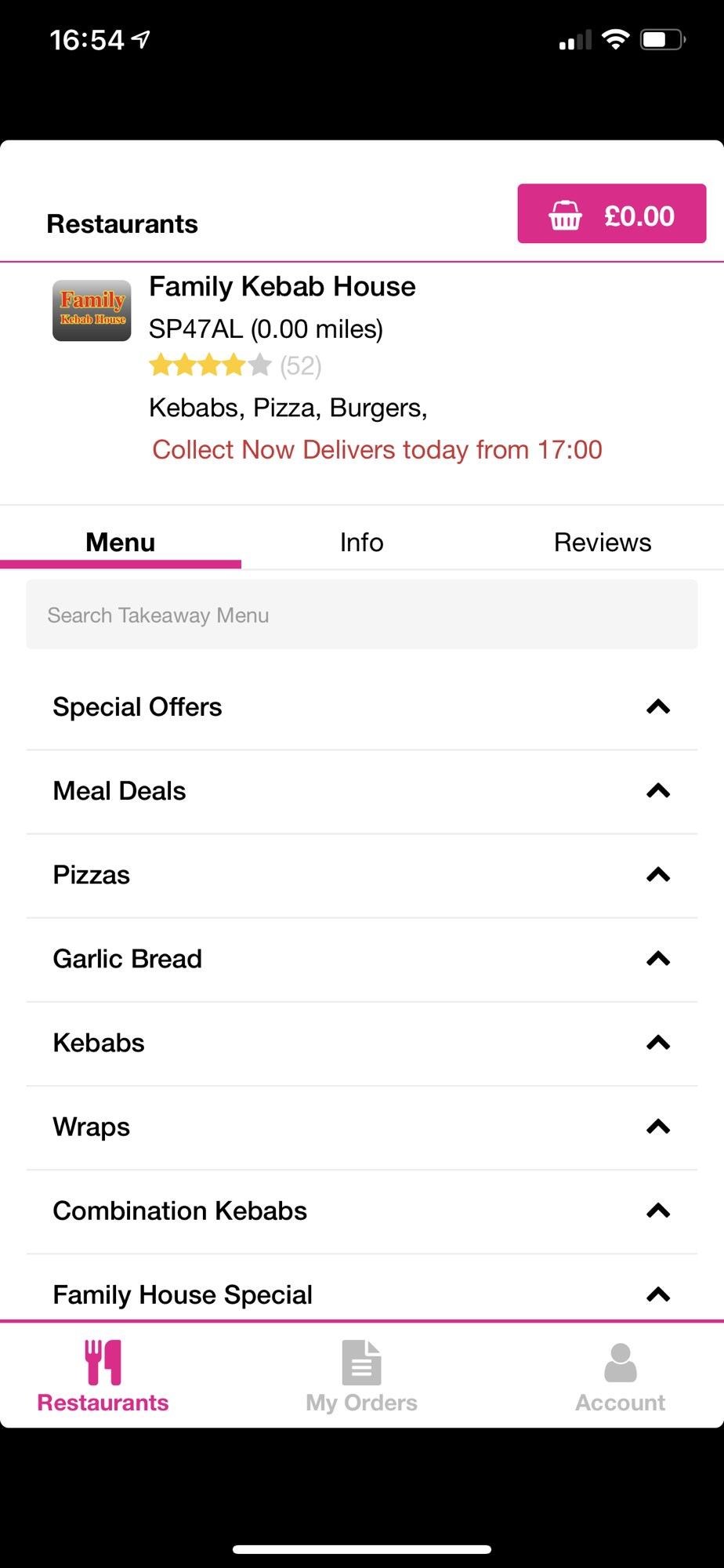
Task: Switch to the Info tab
Action: 361,543
